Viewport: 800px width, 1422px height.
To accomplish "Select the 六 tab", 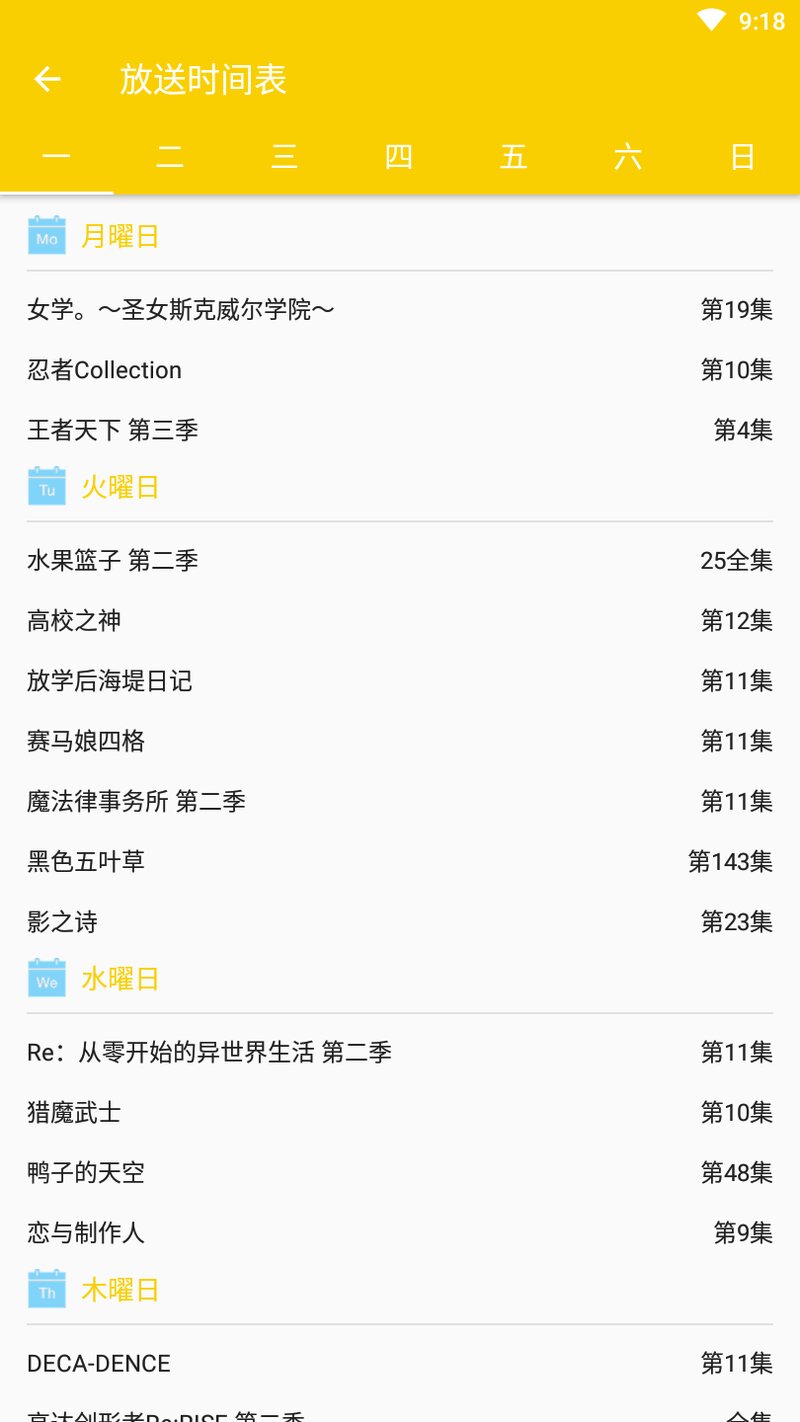I will tap(628, 157).
